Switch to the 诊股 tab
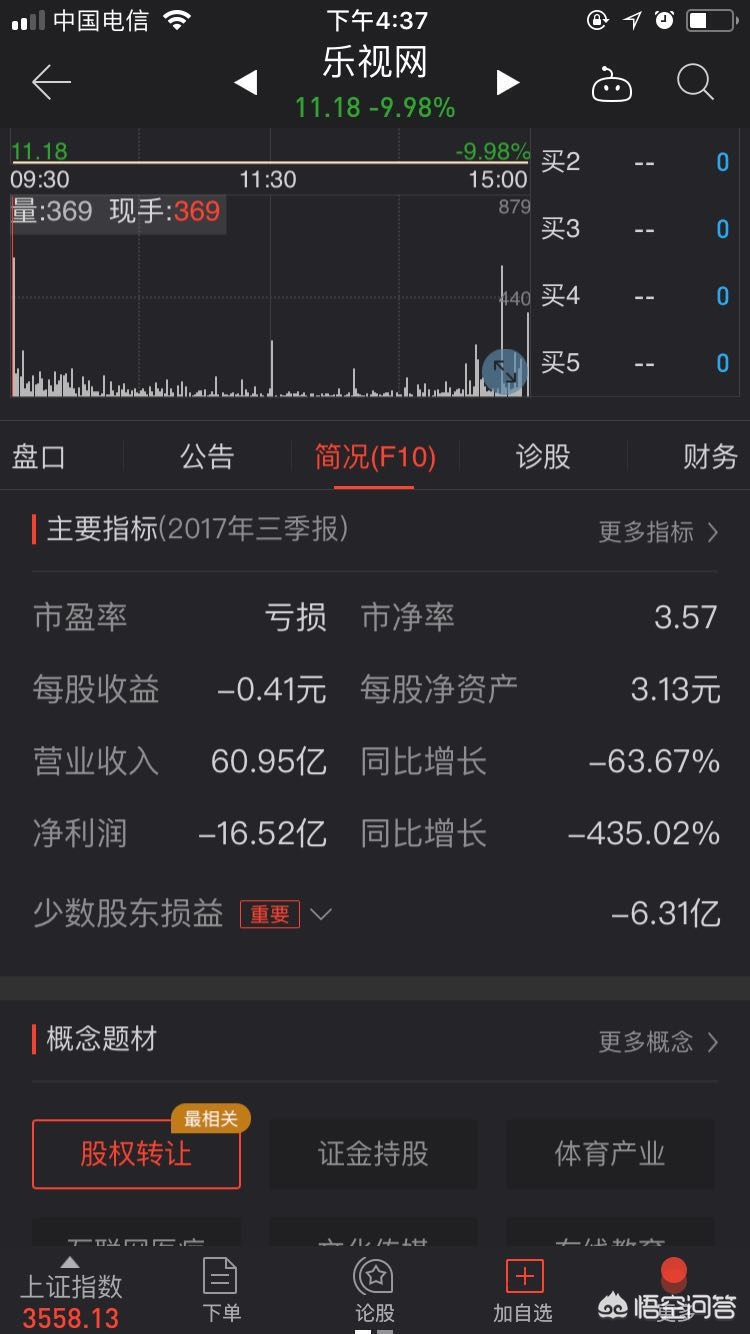The width and height of the screenshot is (750, 1334). [x=545, y=456]
